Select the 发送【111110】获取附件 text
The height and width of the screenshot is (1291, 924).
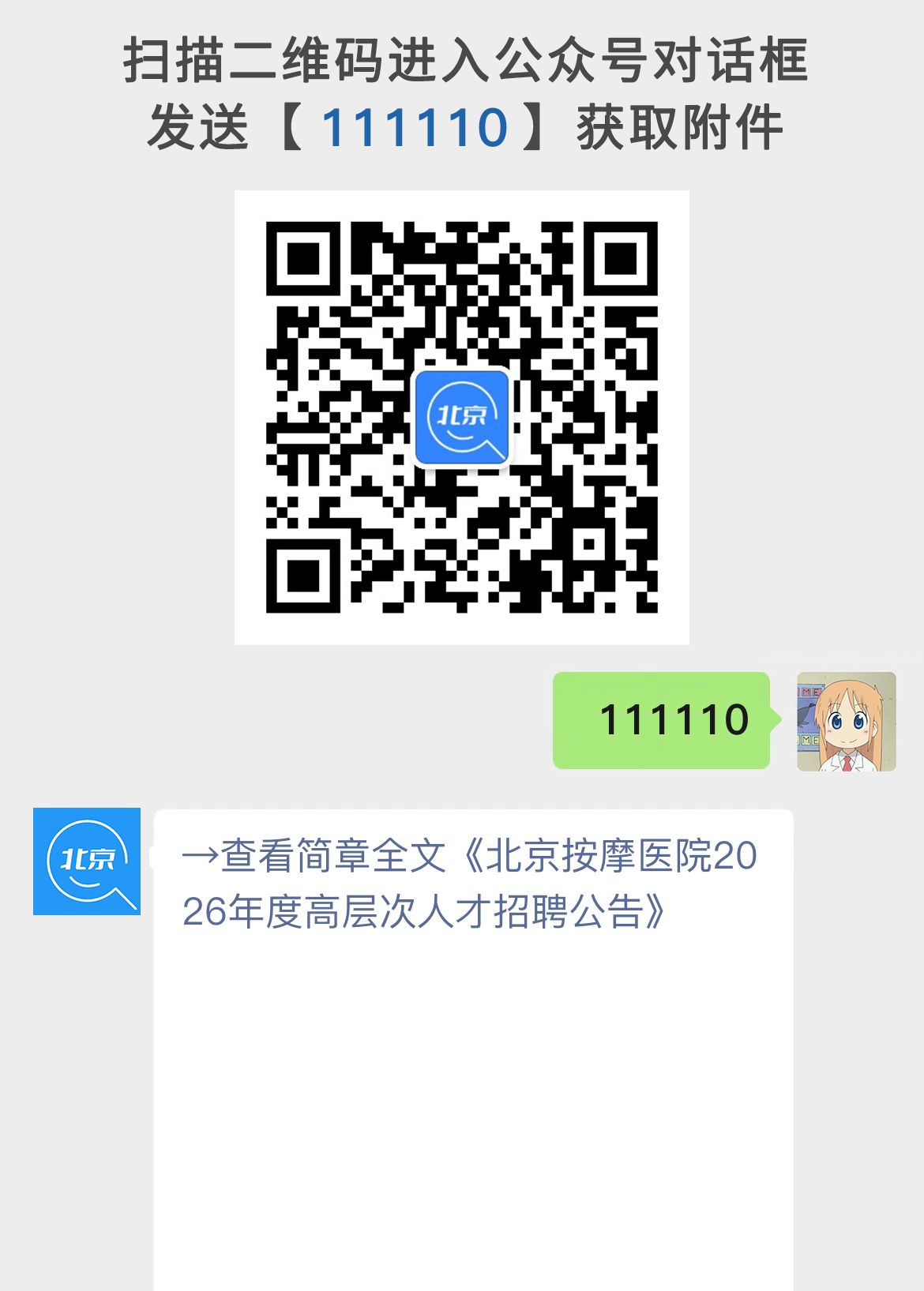coord(462,125)
